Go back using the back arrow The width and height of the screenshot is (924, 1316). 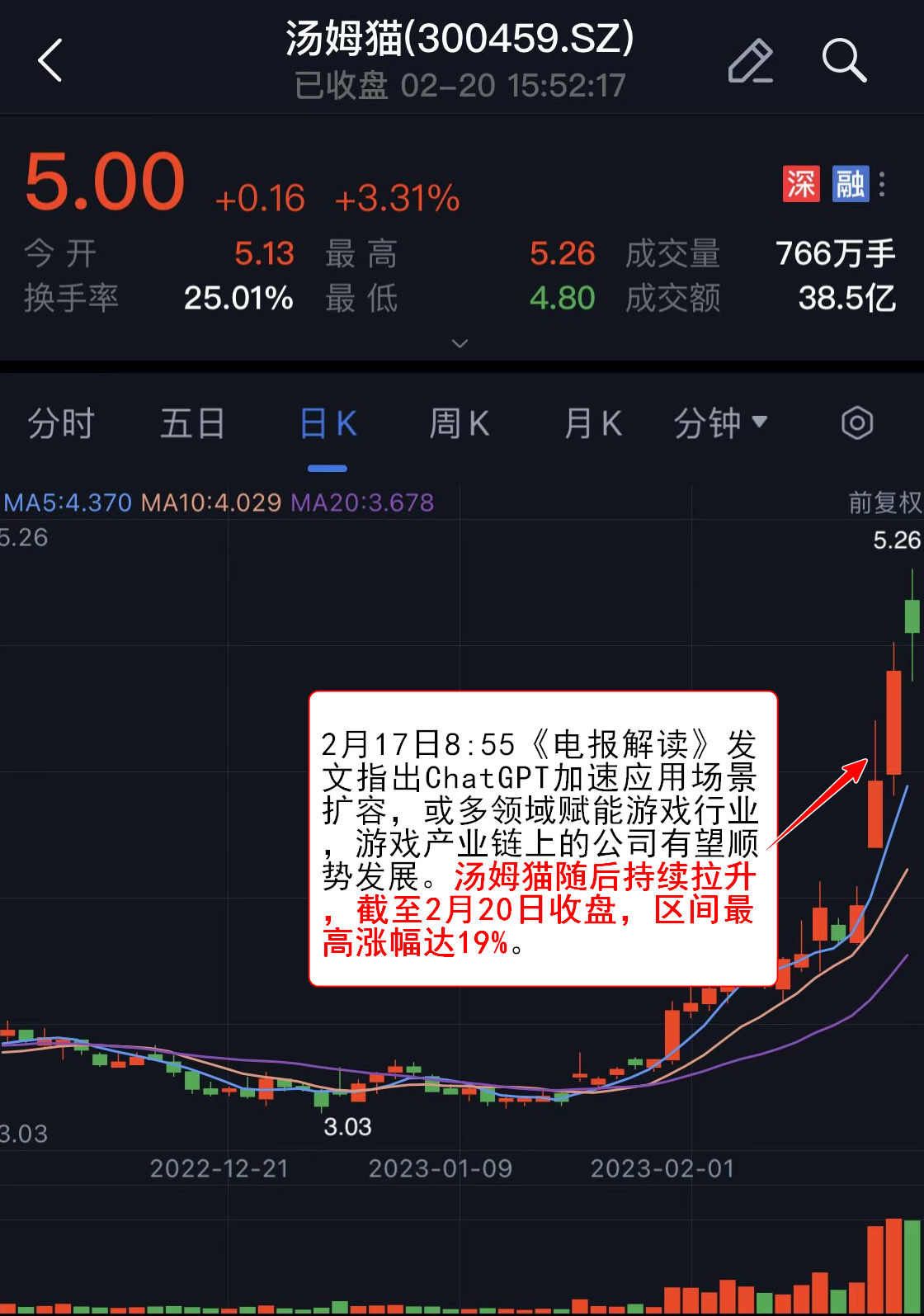[50, 60]
